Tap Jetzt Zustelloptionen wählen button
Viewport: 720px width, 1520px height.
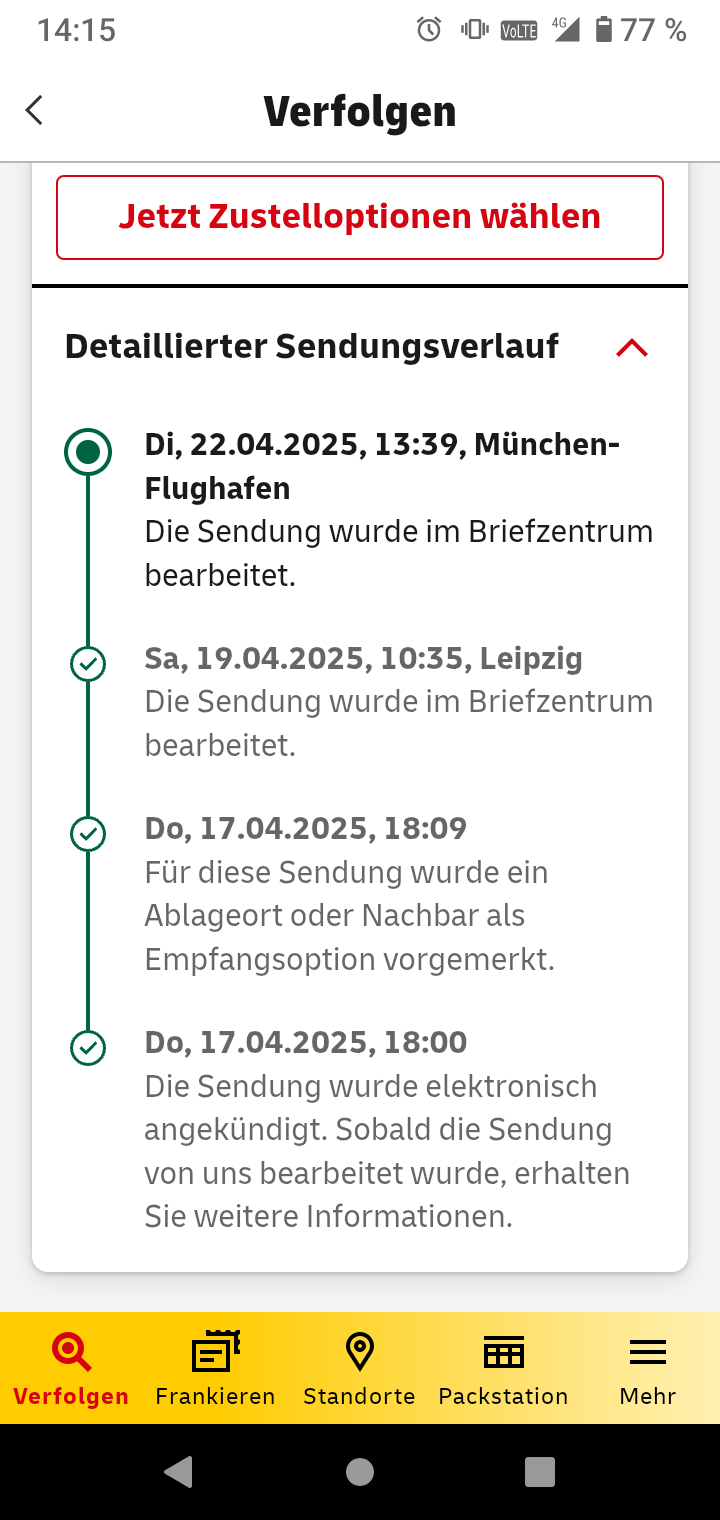[x=360, y=217]
